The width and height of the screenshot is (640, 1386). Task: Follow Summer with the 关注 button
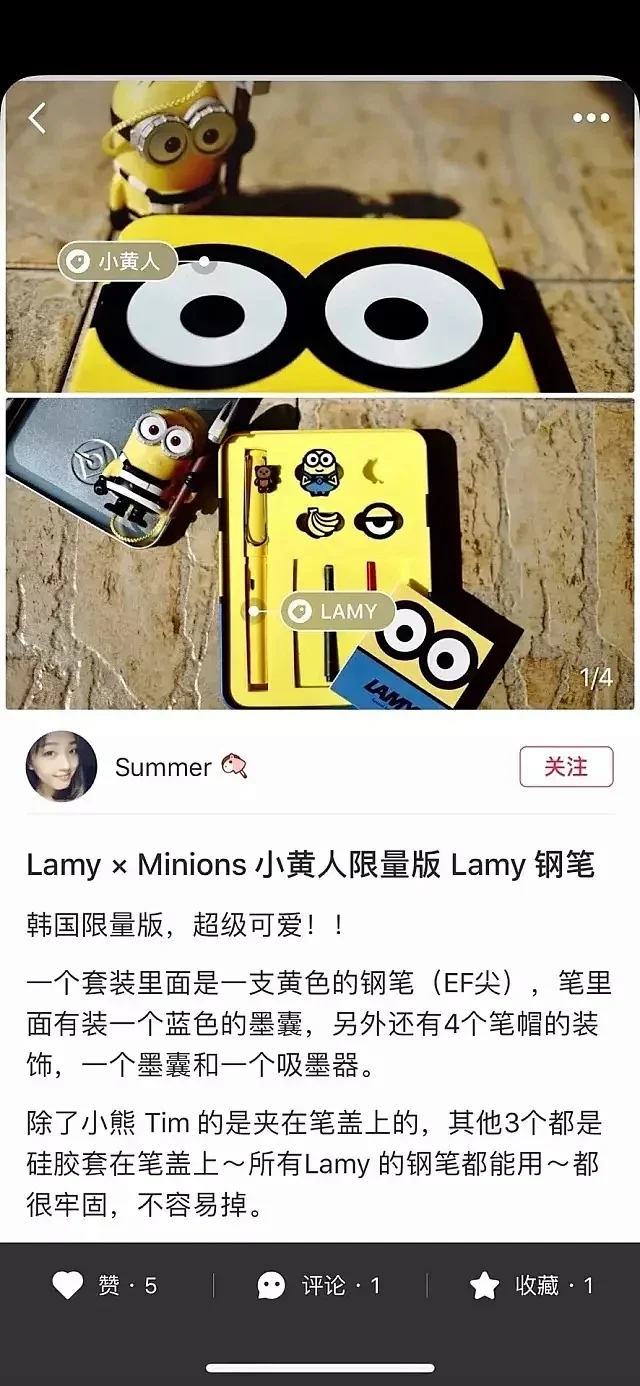[566, 767]
